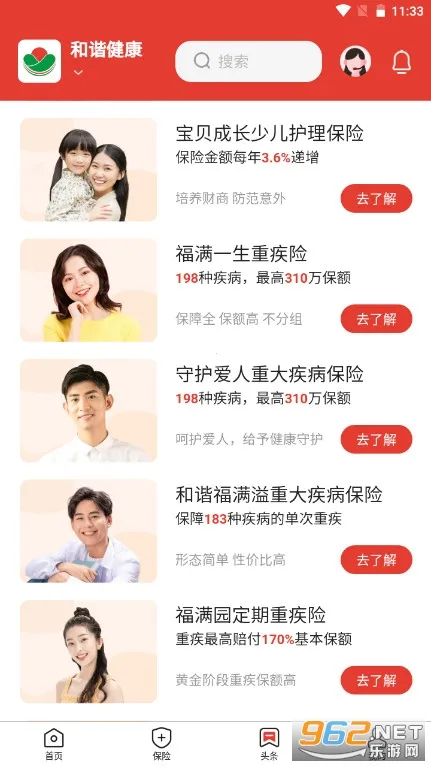Open the 守护爱人重大疾病保险 product image

tap(89, 410)
